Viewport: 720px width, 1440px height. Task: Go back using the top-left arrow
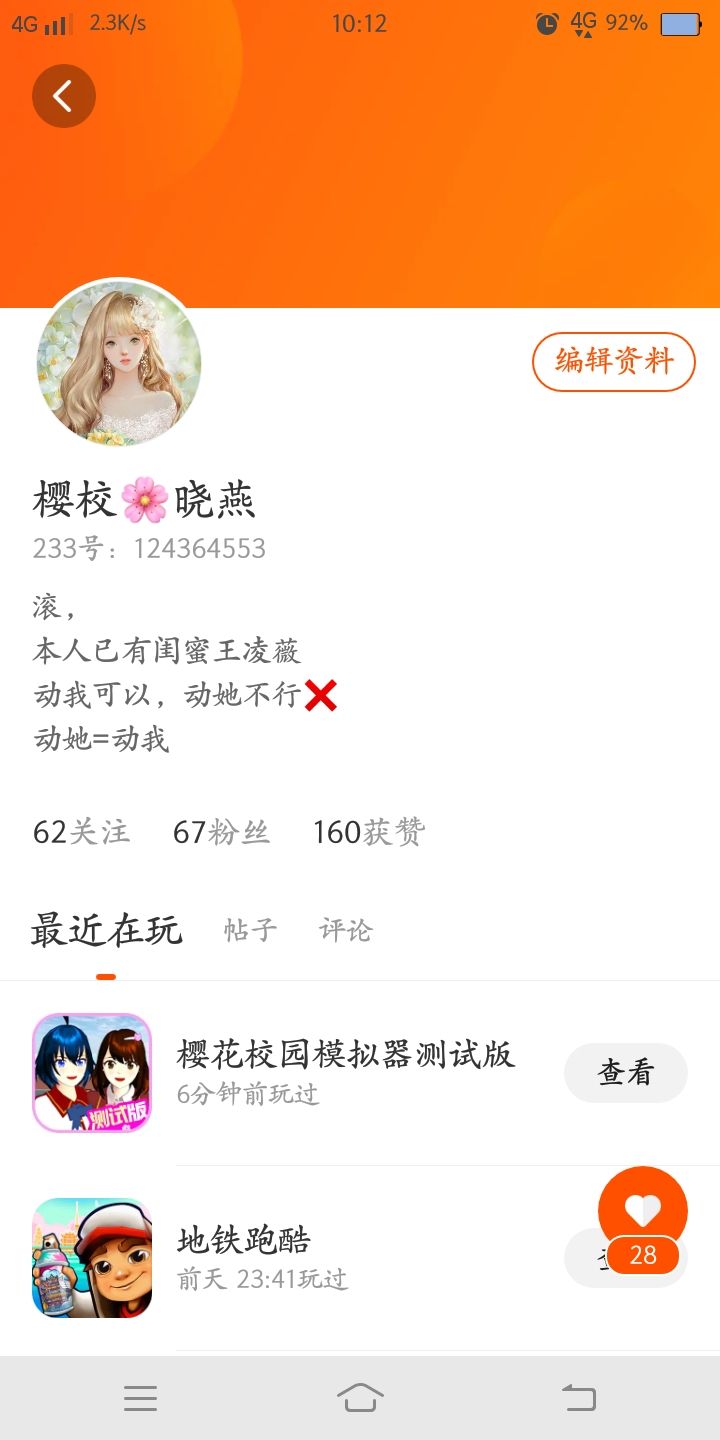click(x=63, y=96)
